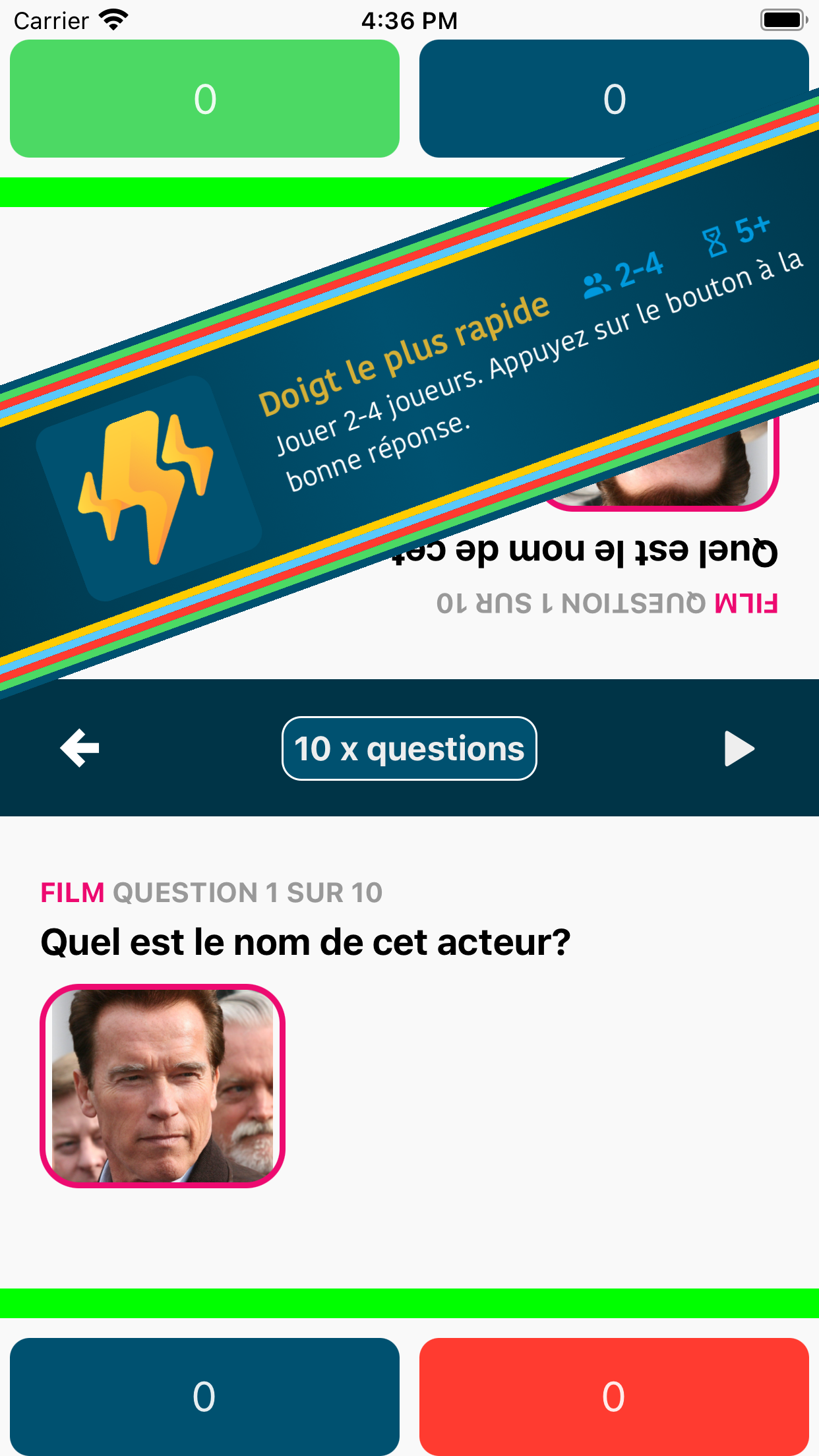The height and width of the screenshot is (1456, 819).
Task: Tap the back arrow icon
Action: click(80, 748)
